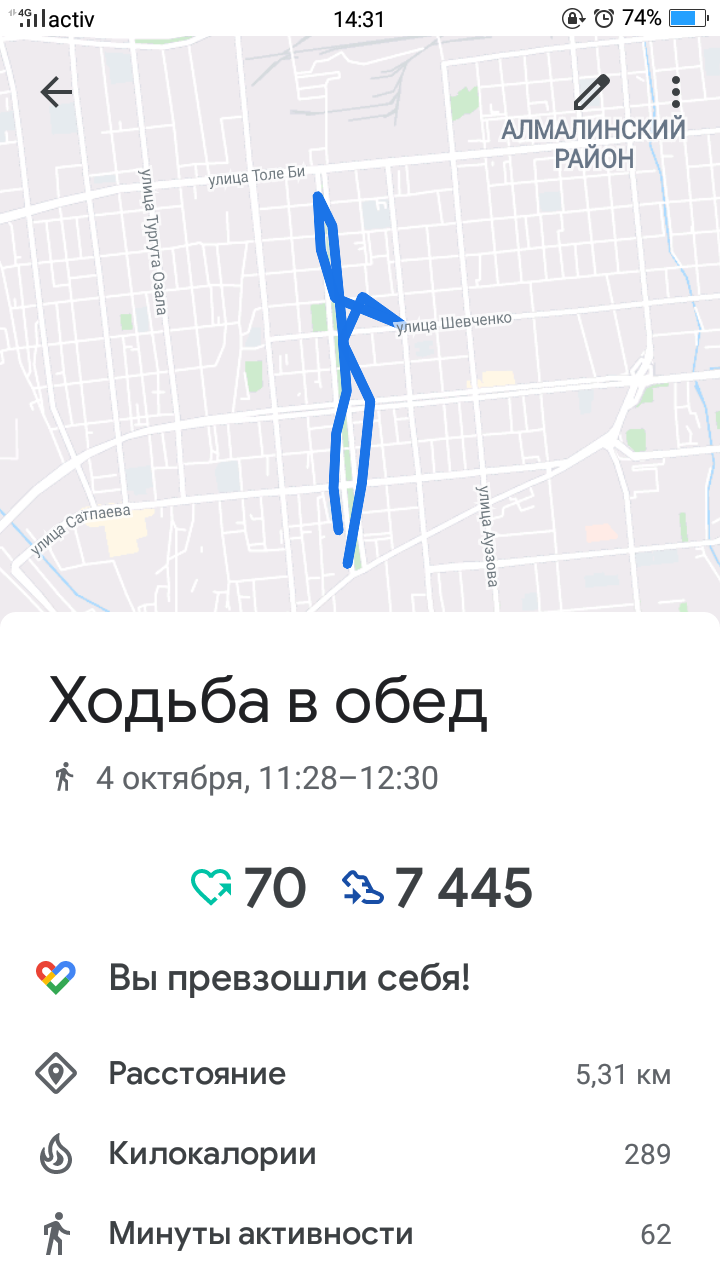Image resolution: width=720 pixels, height=1280 pixels.
Task: Go back using the arrow icon
Action: (x=56, y=92)
